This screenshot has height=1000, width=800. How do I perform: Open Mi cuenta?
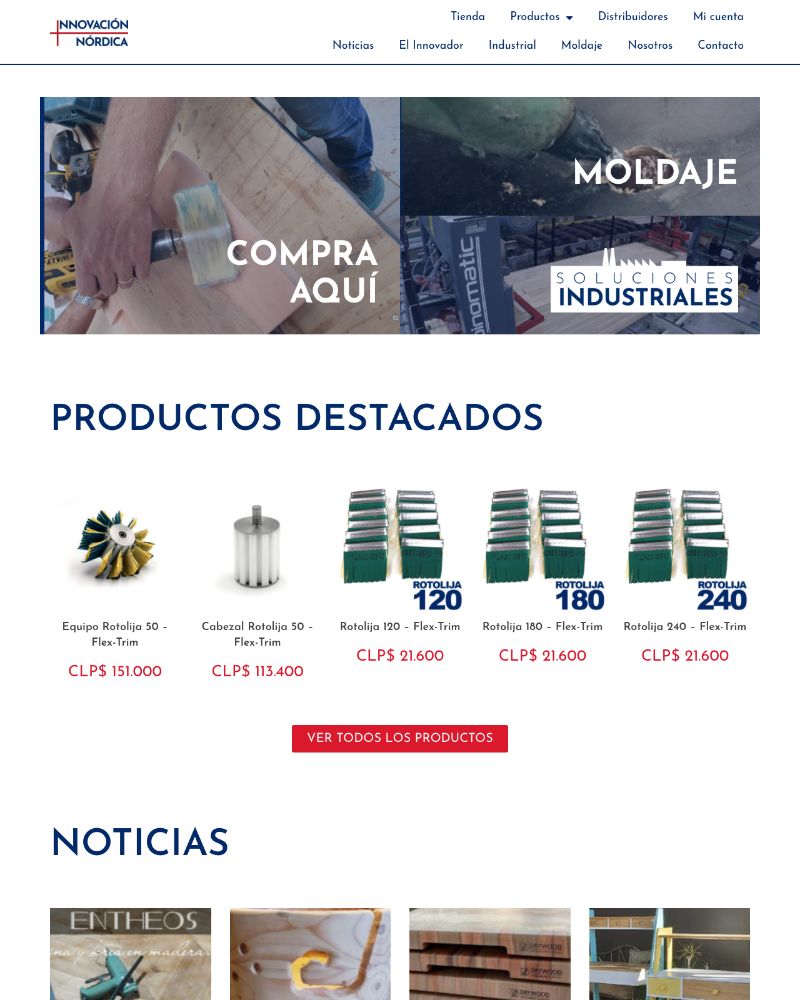coord(718,17)
